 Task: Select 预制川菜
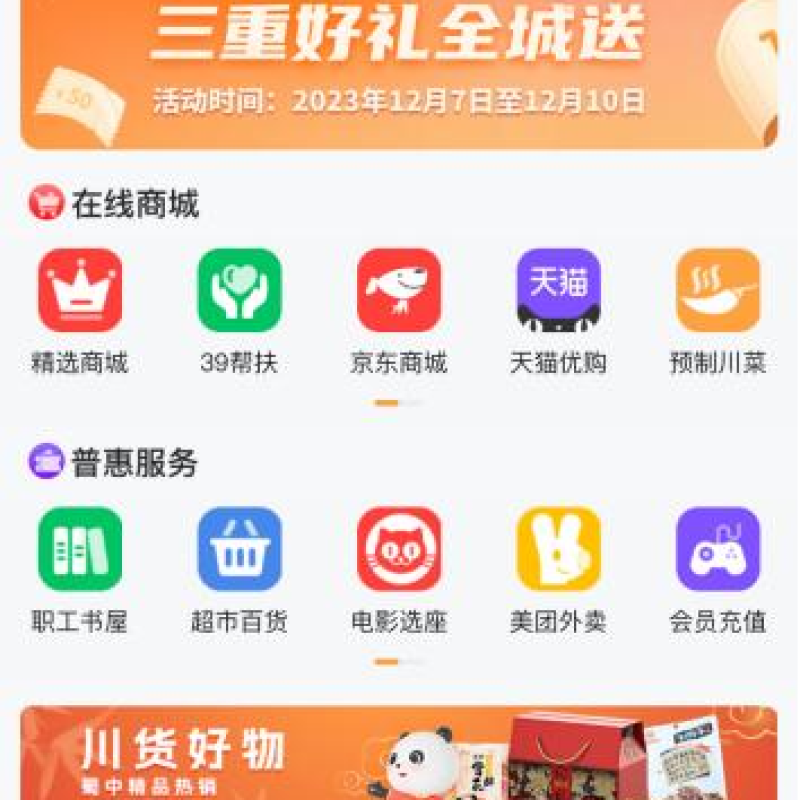(x=717, y=291)
